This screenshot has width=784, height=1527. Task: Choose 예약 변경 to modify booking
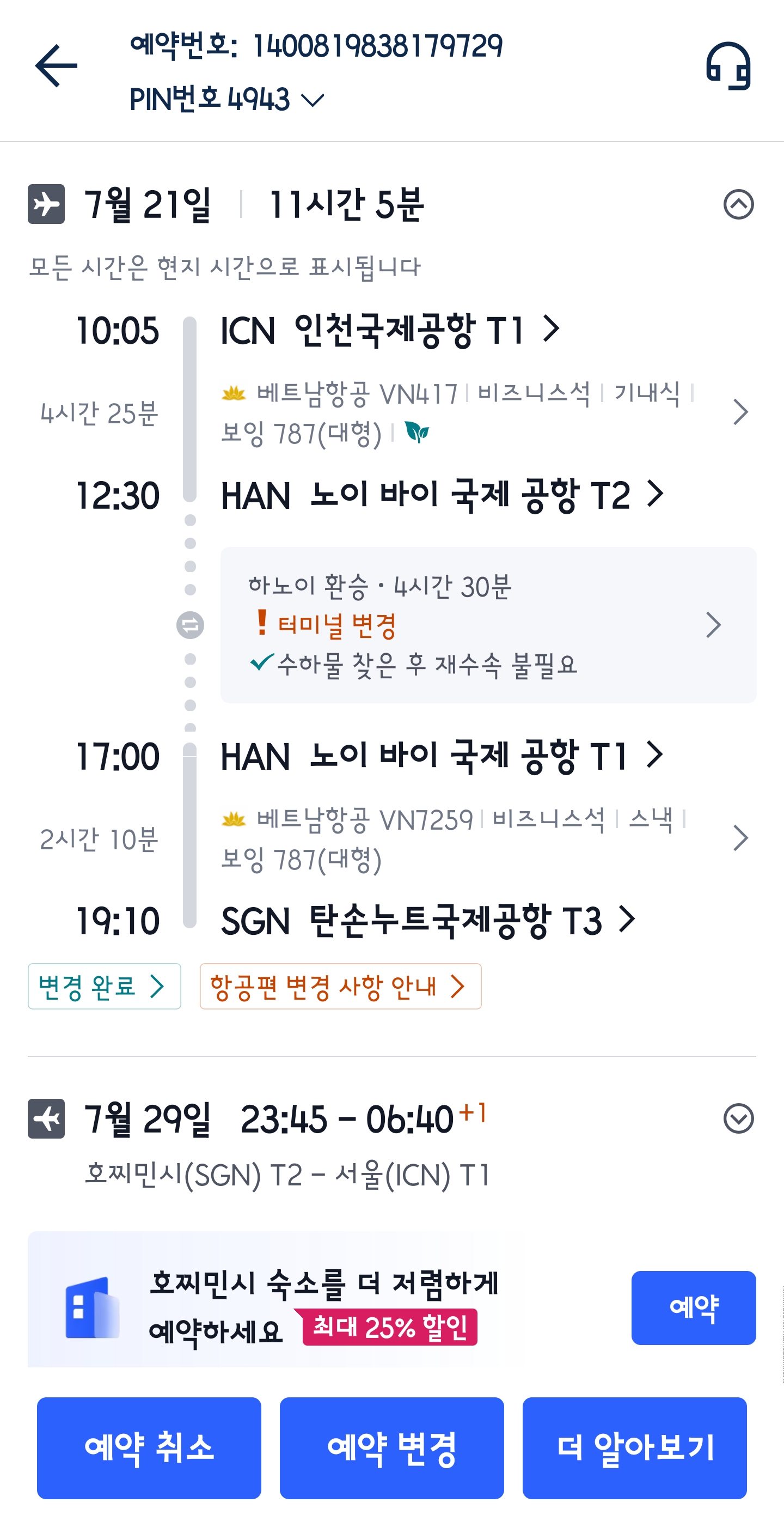click(391, 1447)
